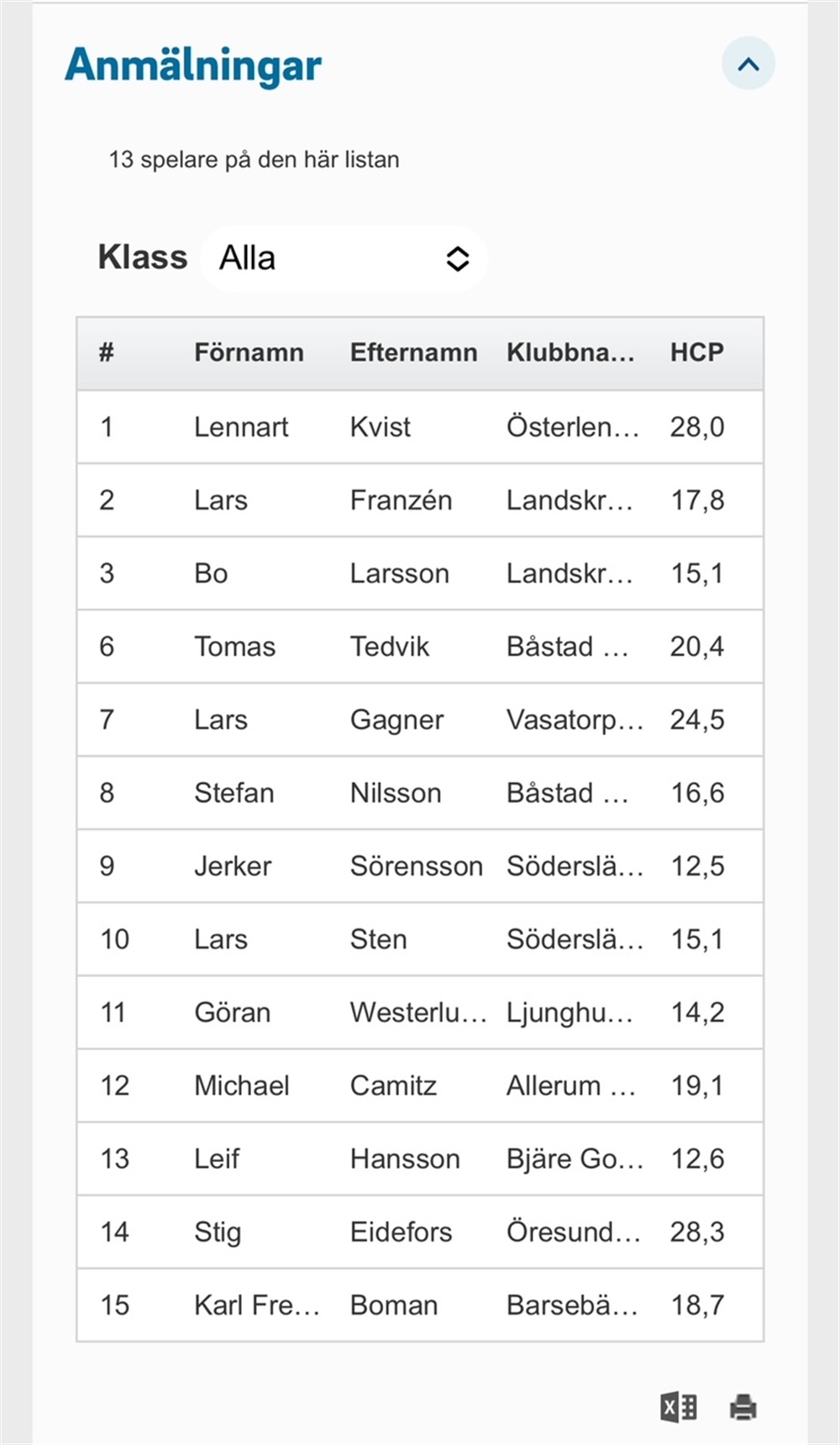This screenshot has width=840, height=1445.
Task: Sort the table by HCP column
Action: [x=696, y=352]
